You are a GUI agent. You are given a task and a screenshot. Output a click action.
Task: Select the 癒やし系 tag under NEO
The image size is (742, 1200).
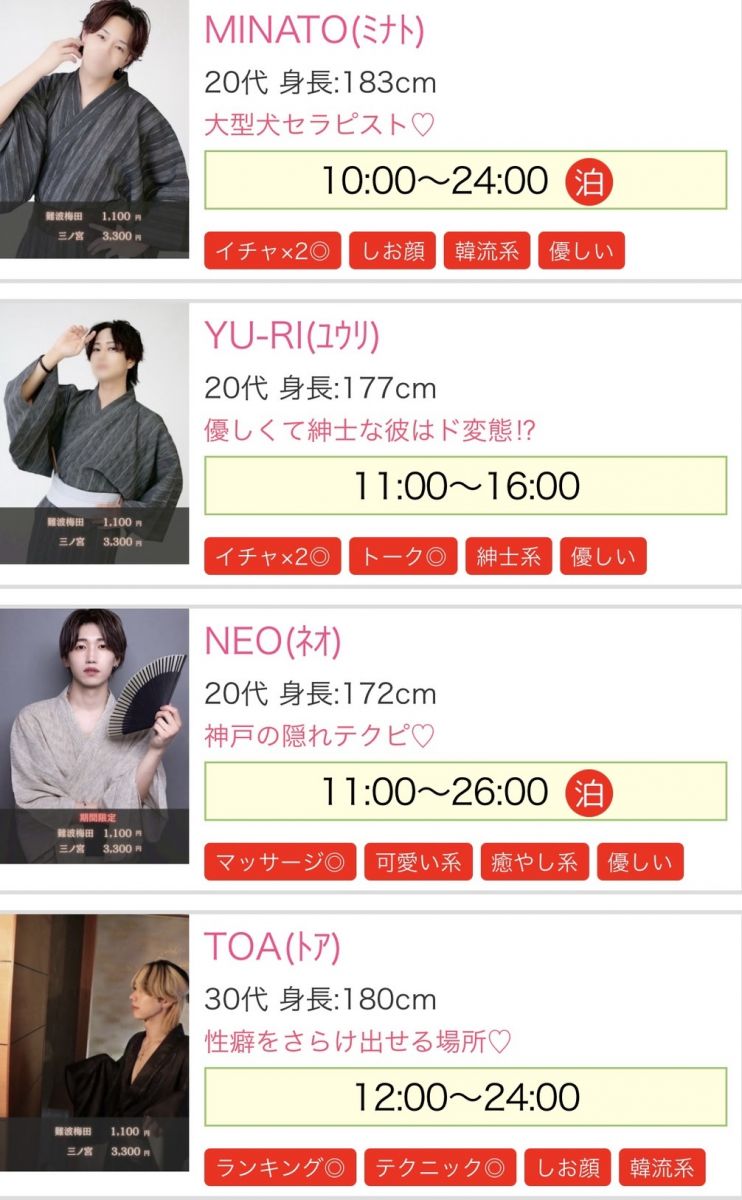point(535,863)
